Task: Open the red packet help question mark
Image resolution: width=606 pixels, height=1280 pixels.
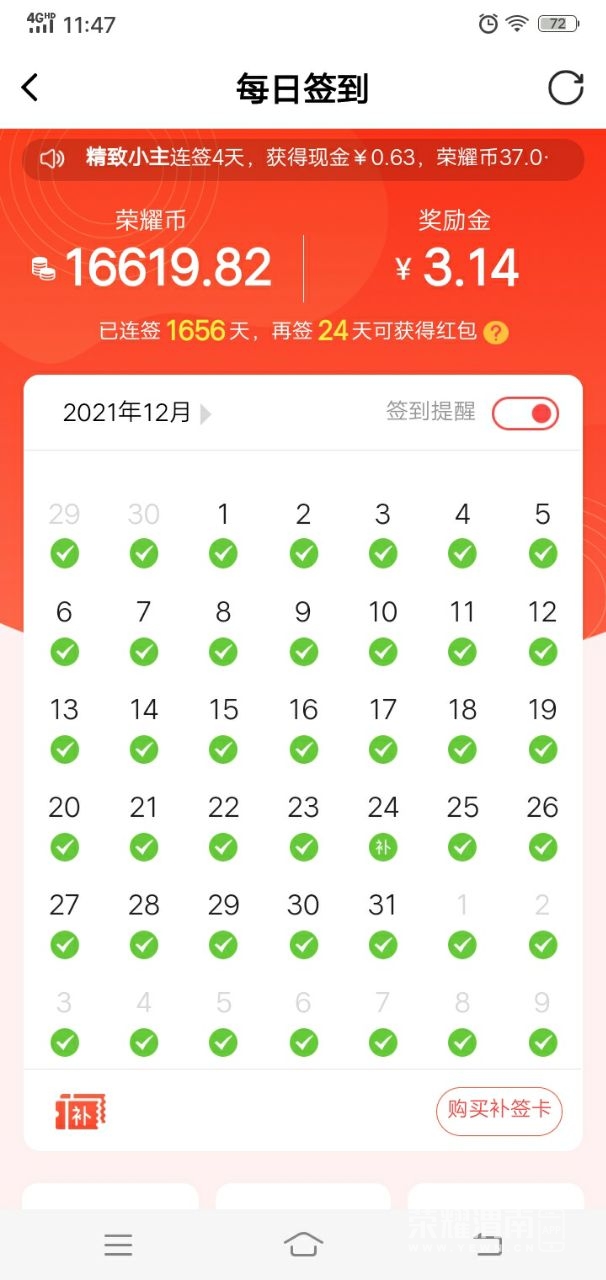Action: (x=496, y=333)
